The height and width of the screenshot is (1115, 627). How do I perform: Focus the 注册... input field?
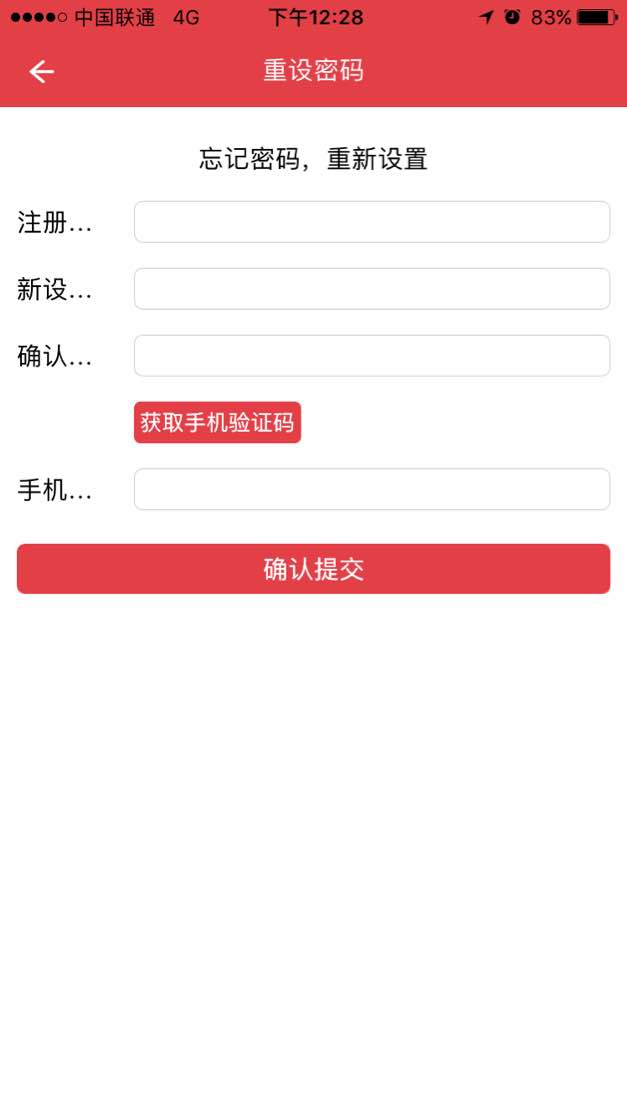point(371,222)
